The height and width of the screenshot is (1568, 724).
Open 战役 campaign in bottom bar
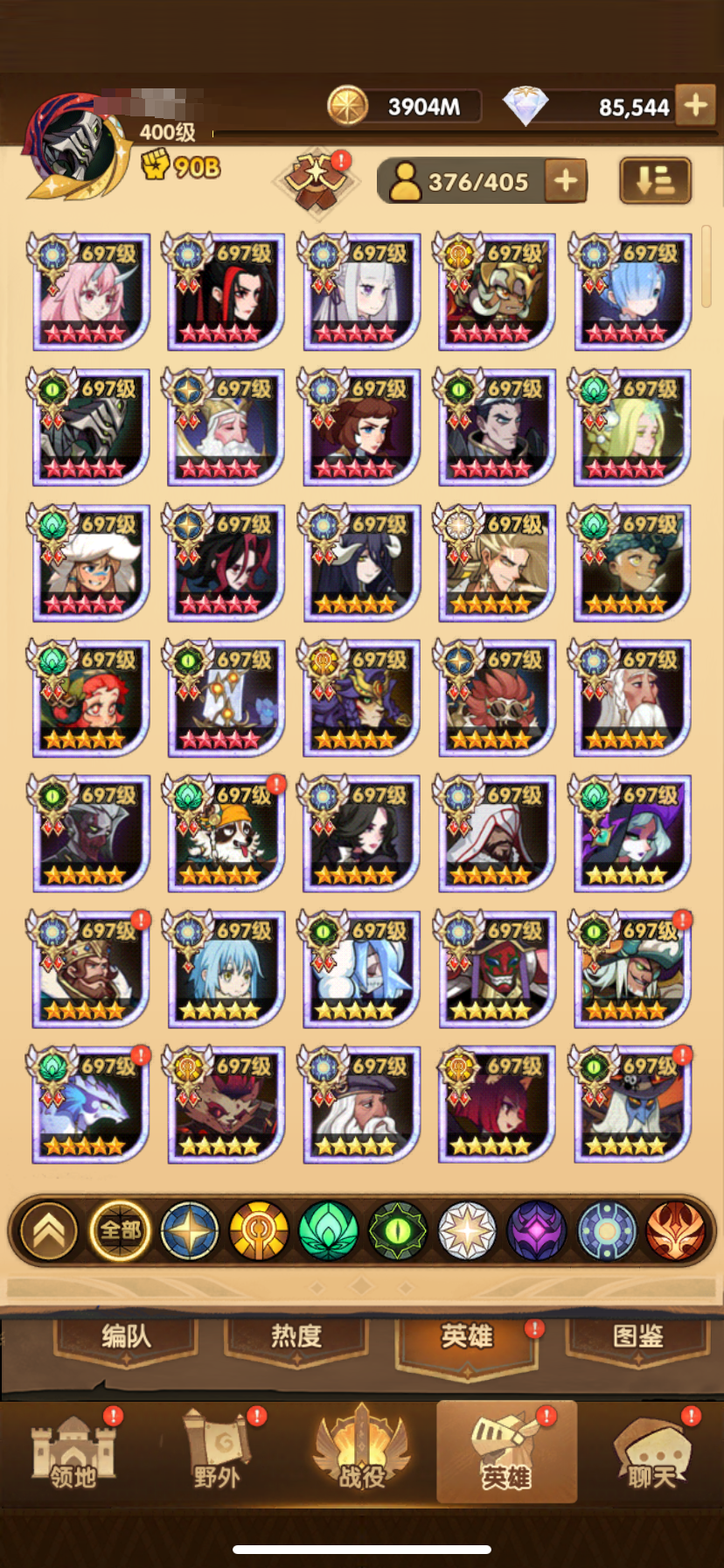point(361,1454)
